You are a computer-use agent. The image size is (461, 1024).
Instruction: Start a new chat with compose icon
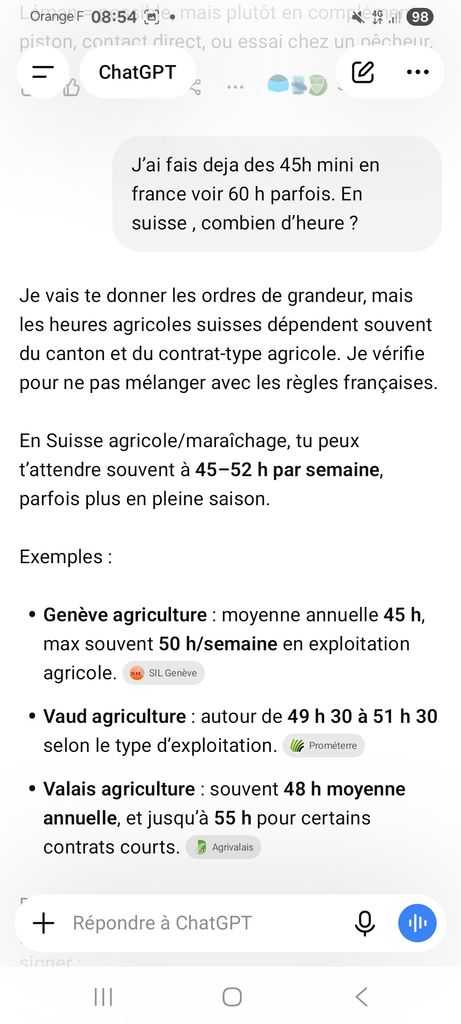pyautogui.click(x=363, y=72)
